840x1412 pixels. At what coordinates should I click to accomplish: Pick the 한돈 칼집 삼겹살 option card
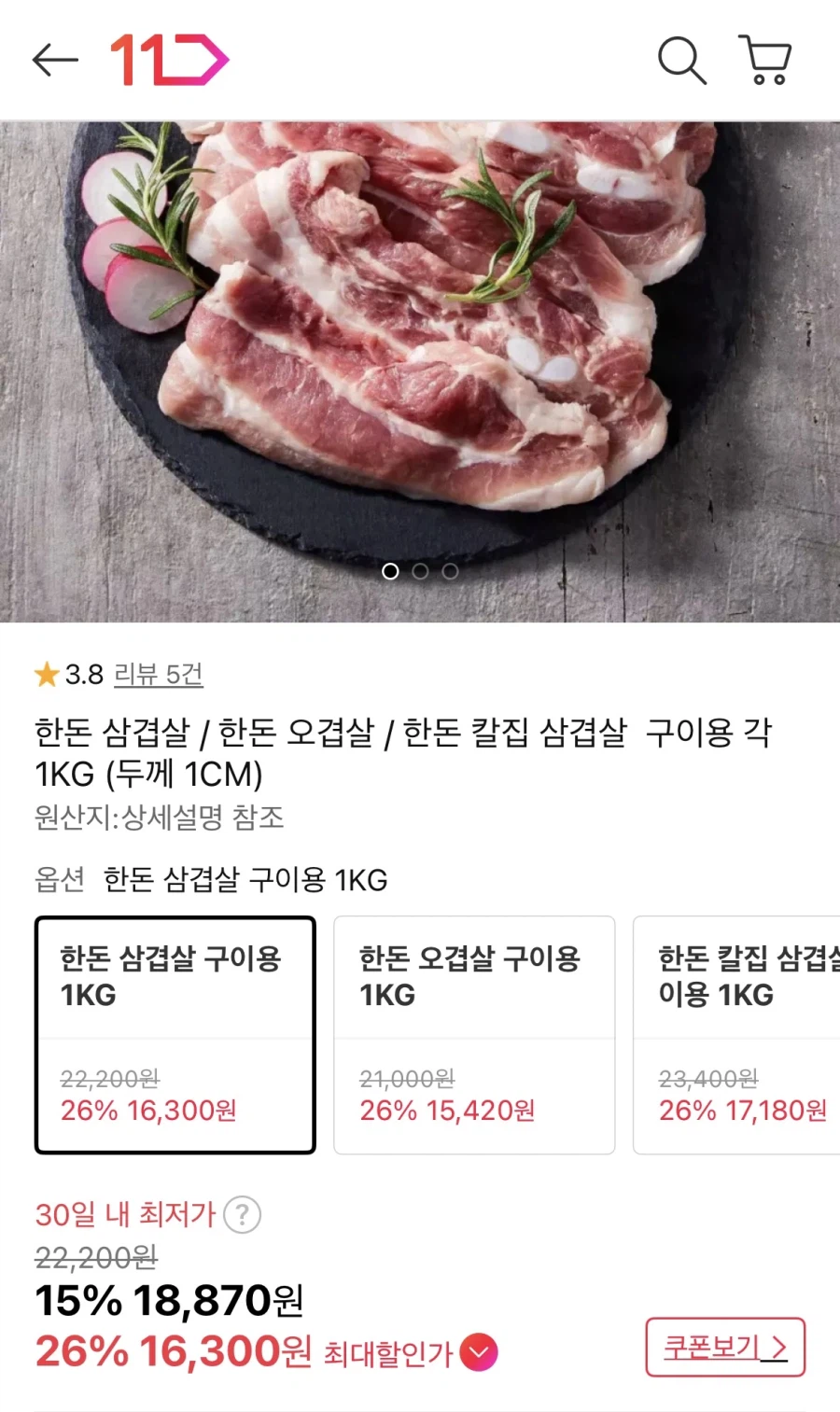coord(737,1035)
